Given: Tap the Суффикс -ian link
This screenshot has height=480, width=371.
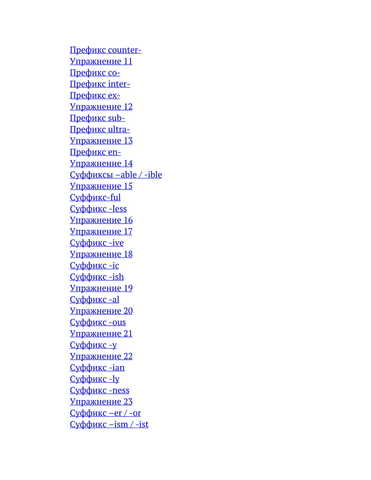Looking at the screenshot, I should [97, 368].
